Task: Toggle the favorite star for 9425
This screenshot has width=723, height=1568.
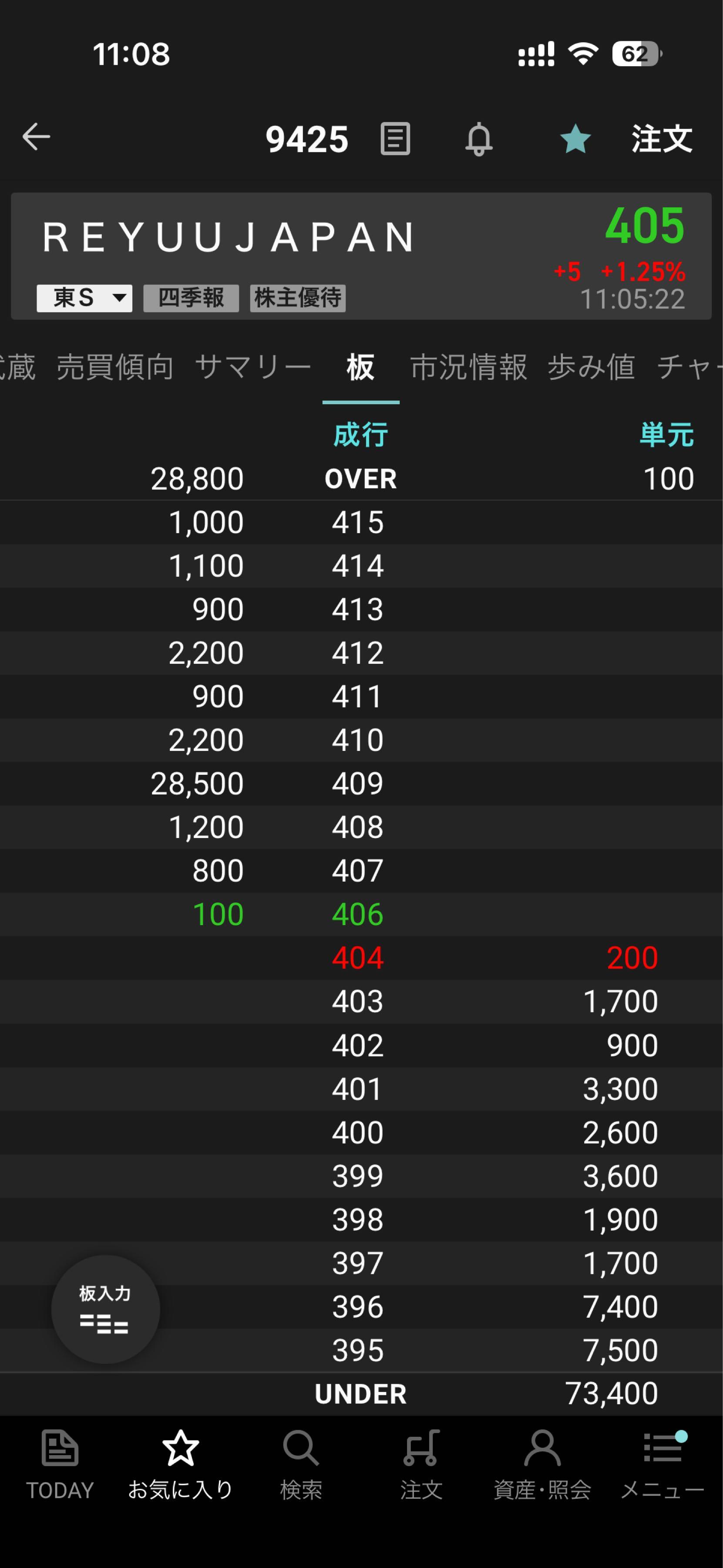Action: 575,139
